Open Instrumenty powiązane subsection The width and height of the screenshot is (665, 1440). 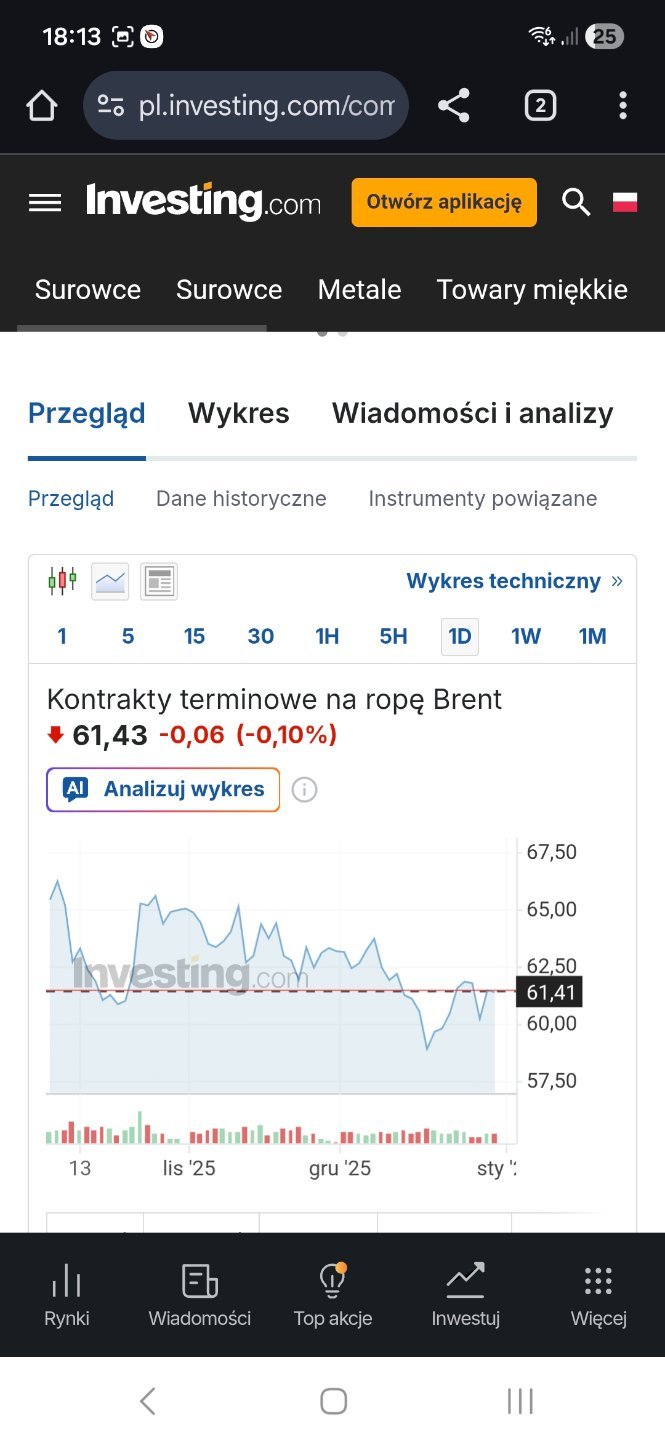(x=482, y=498)
